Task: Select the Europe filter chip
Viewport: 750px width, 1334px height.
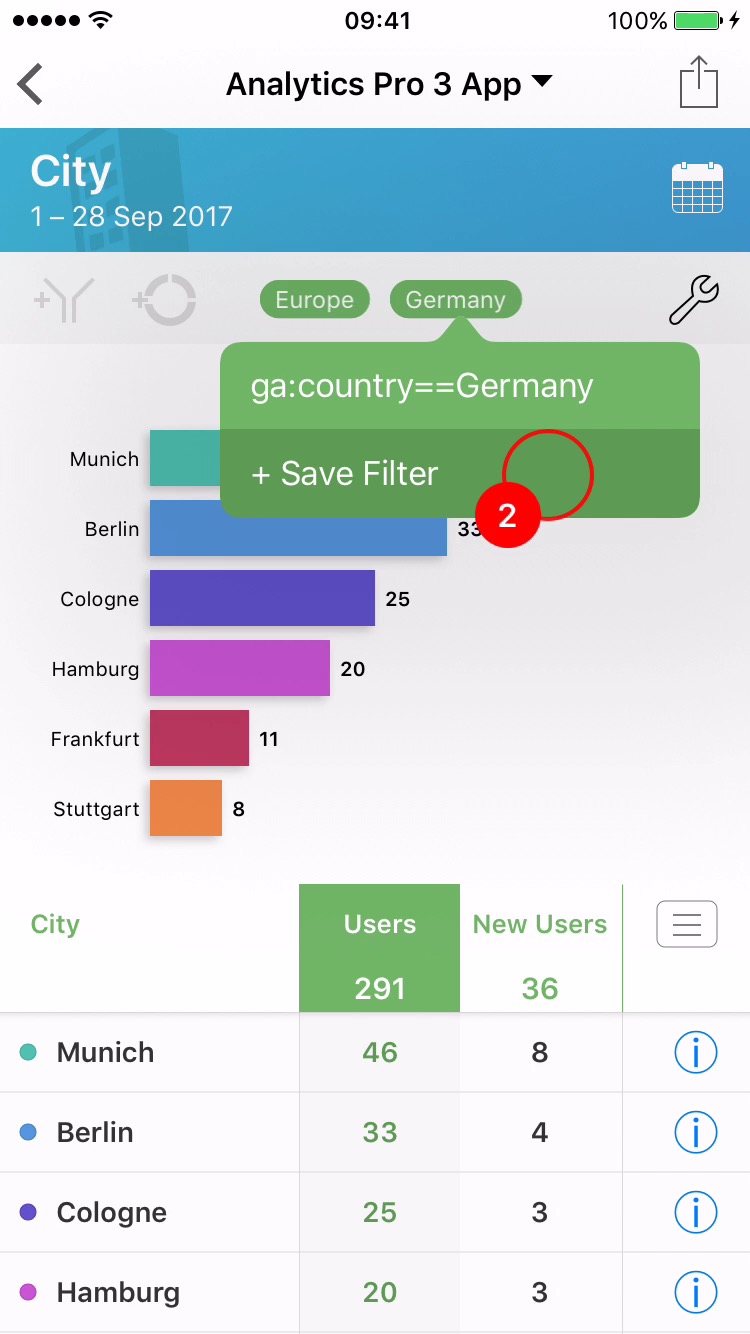Action: 314,300
